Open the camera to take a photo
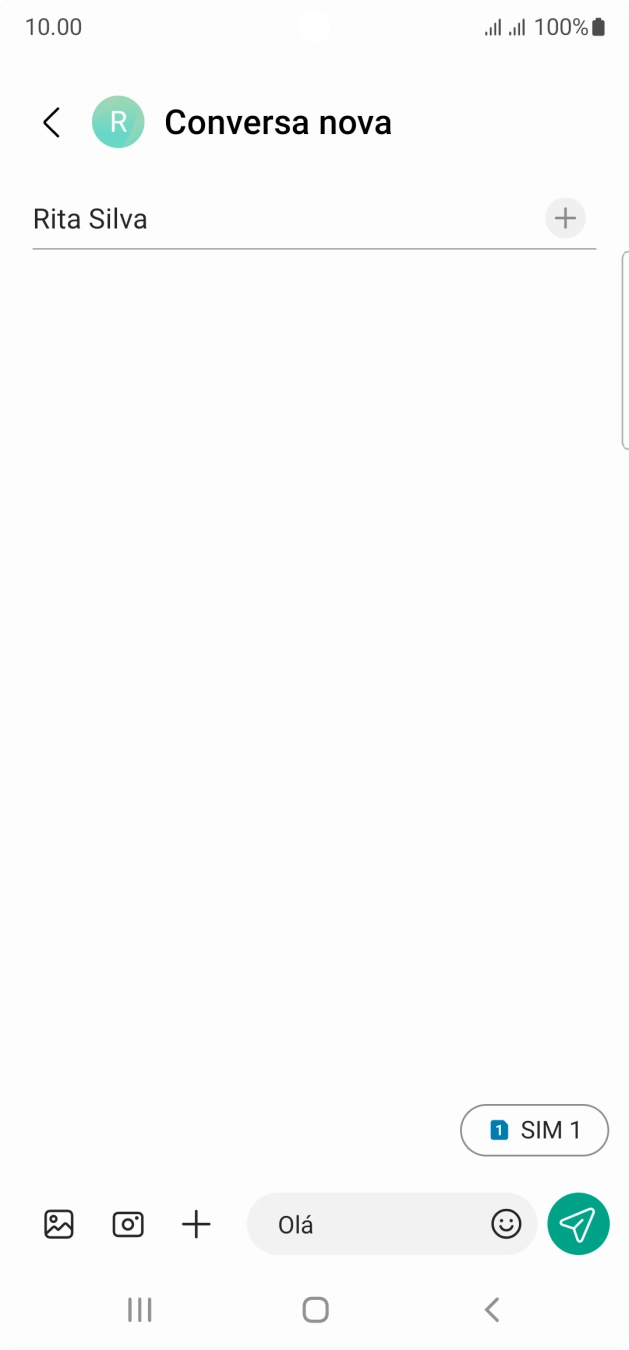This screenshot has width=629, height=1350. click(128, 1224)
